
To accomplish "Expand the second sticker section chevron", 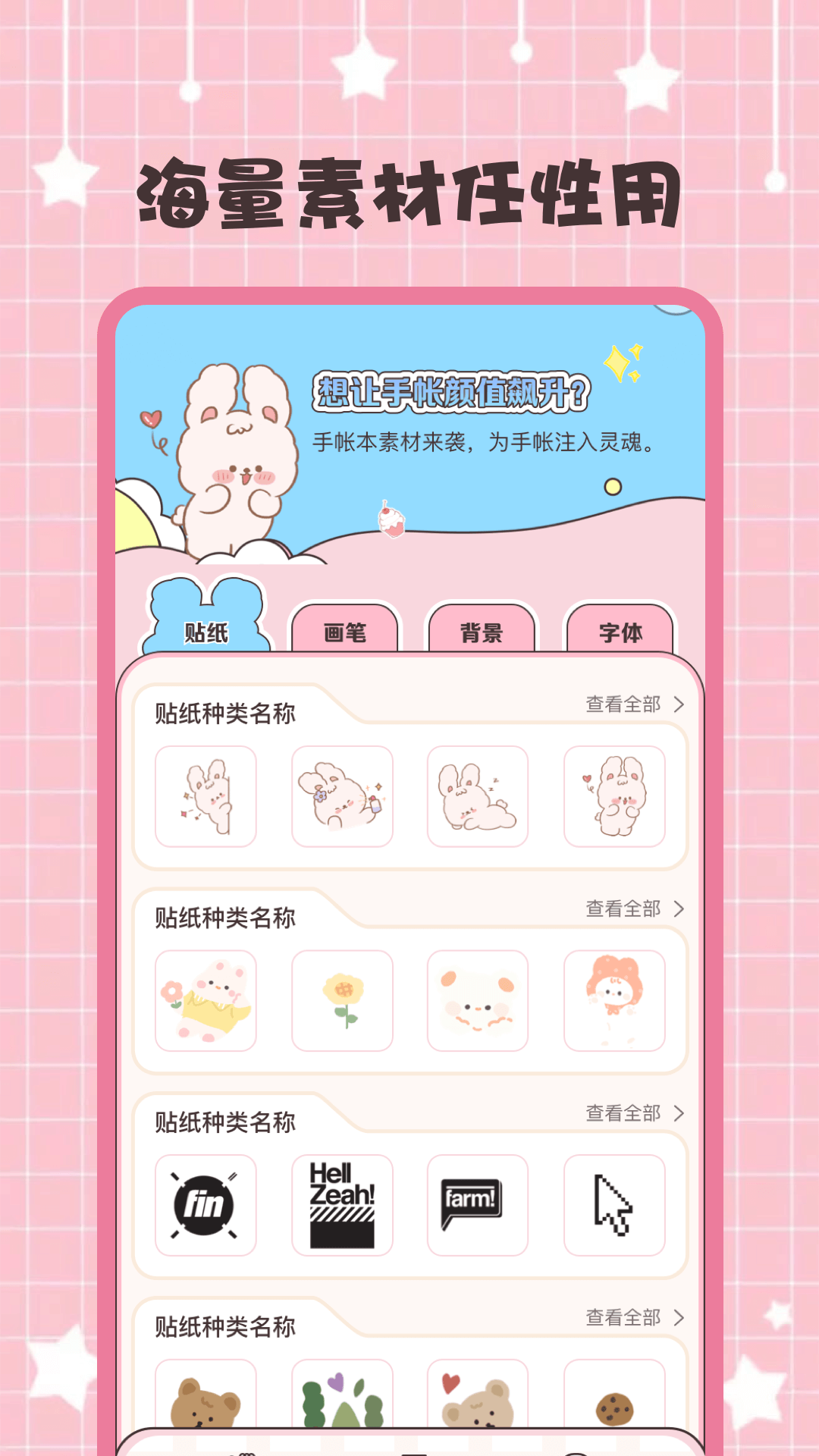I will 680,908.
